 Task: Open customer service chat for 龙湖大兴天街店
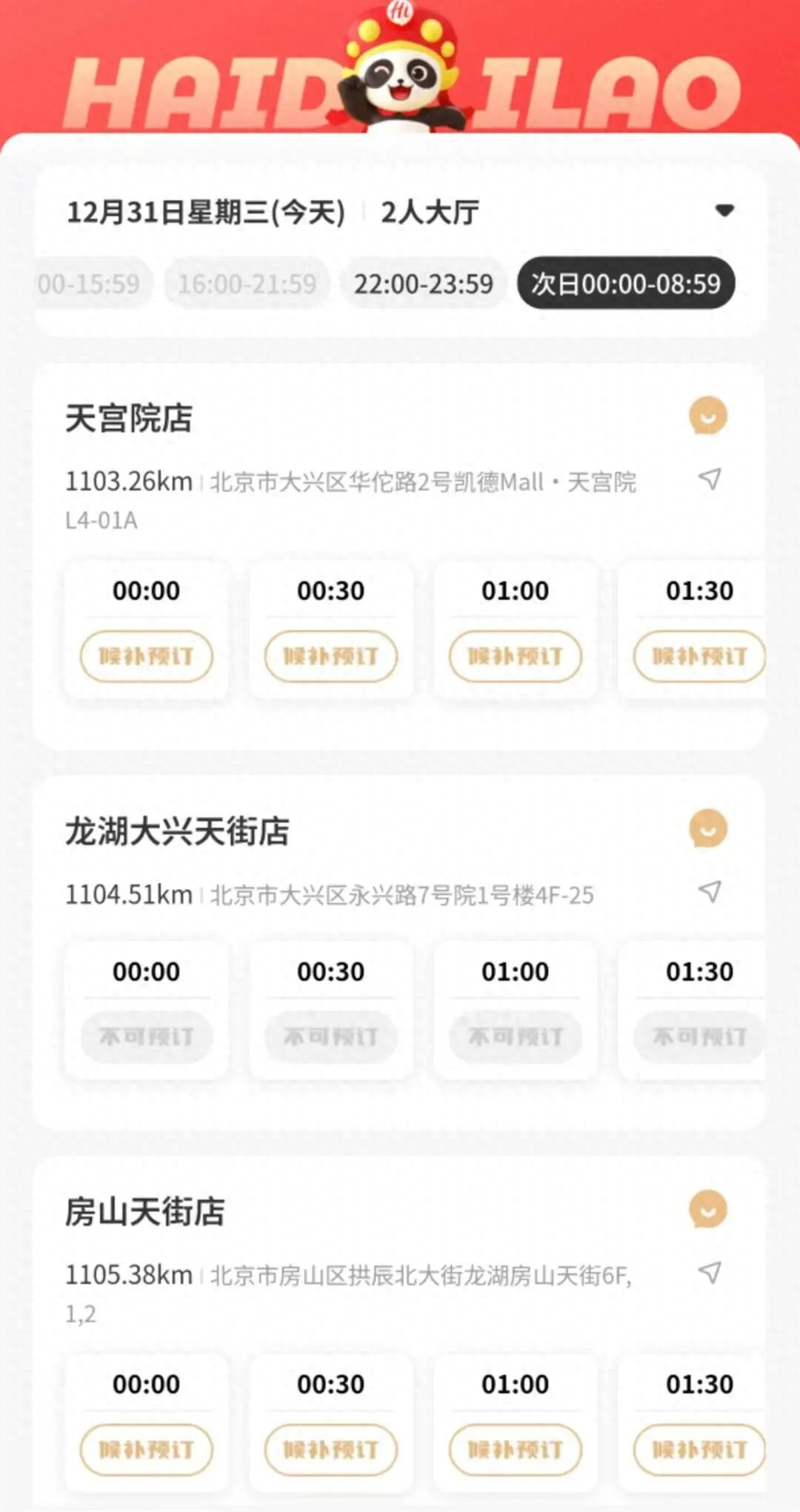click(707, 828)
